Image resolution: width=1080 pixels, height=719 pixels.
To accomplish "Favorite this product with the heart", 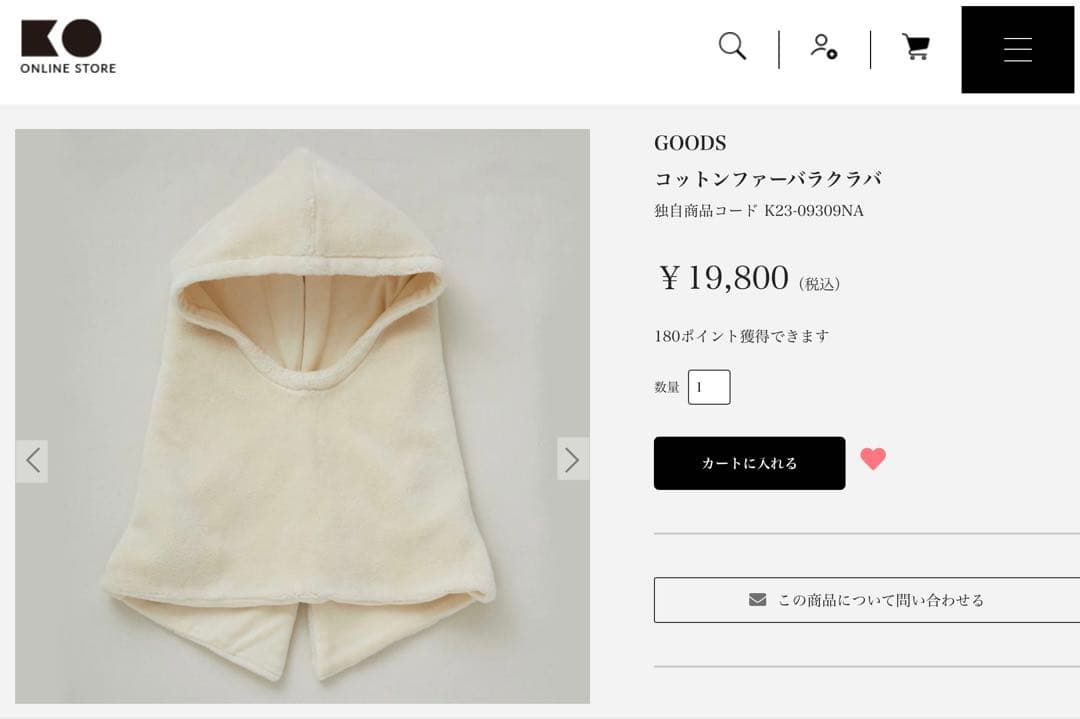I will [x=873, y=459].
